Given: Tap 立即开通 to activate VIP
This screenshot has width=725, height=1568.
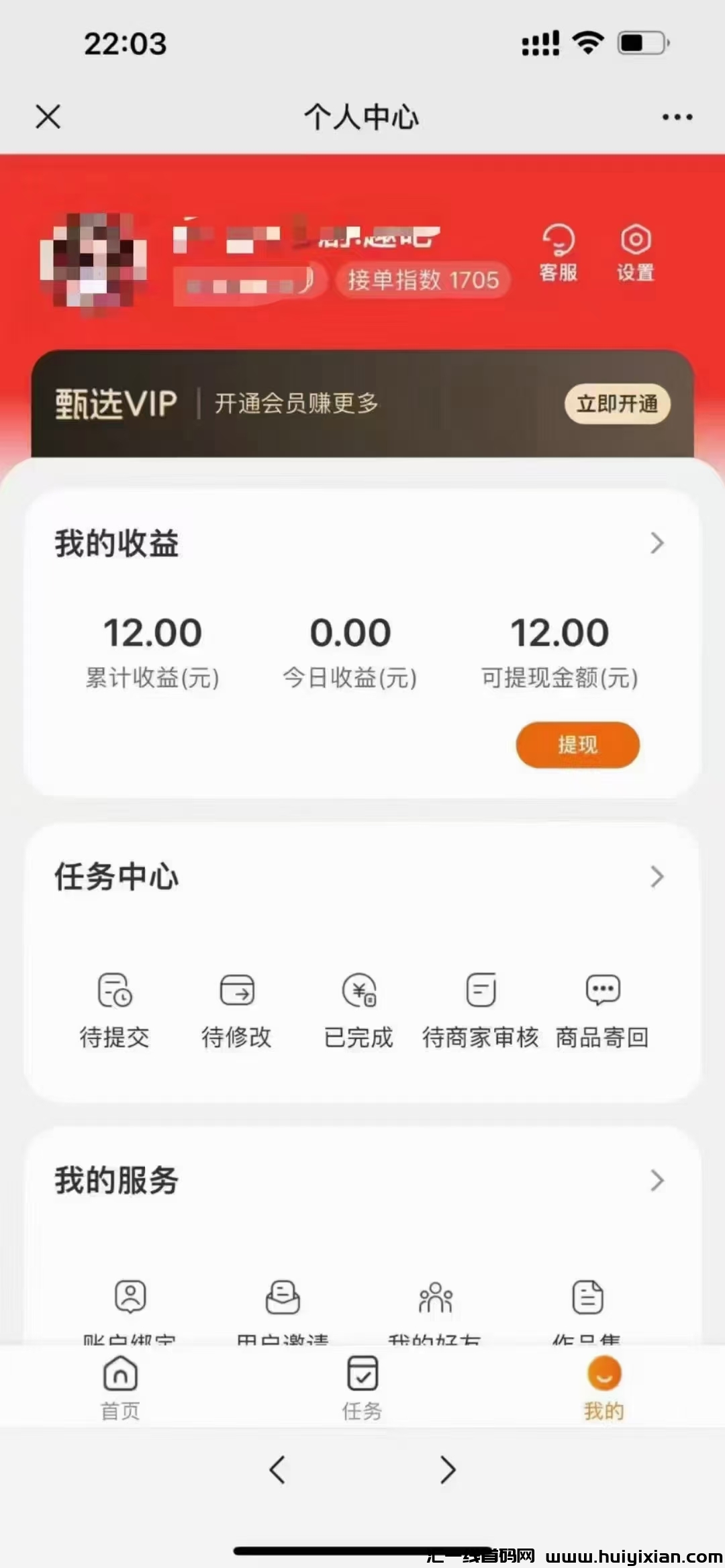Looking at the screenshot, I should click(617, 404).
